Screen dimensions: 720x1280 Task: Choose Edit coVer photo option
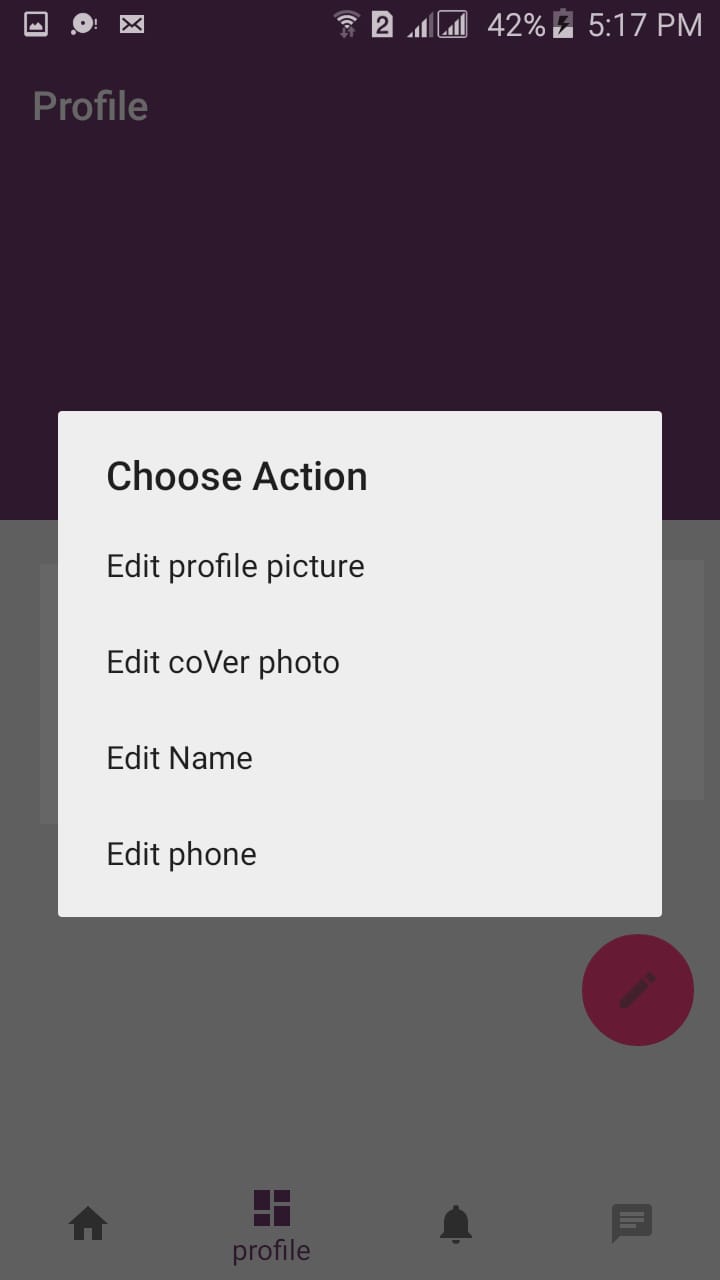click(x=222, y=661)
